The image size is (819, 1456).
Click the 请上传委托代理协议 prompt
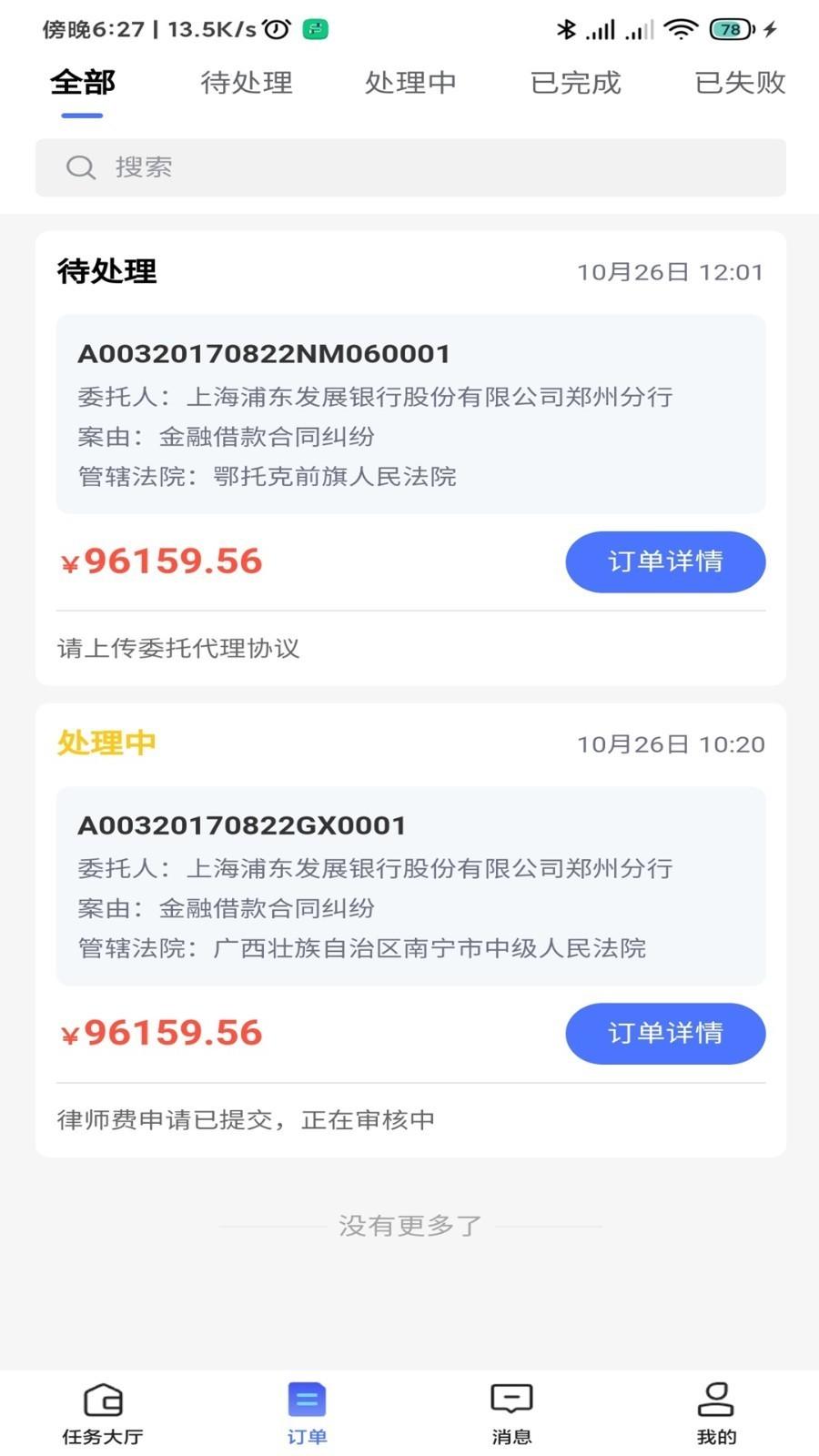[179, 648]
